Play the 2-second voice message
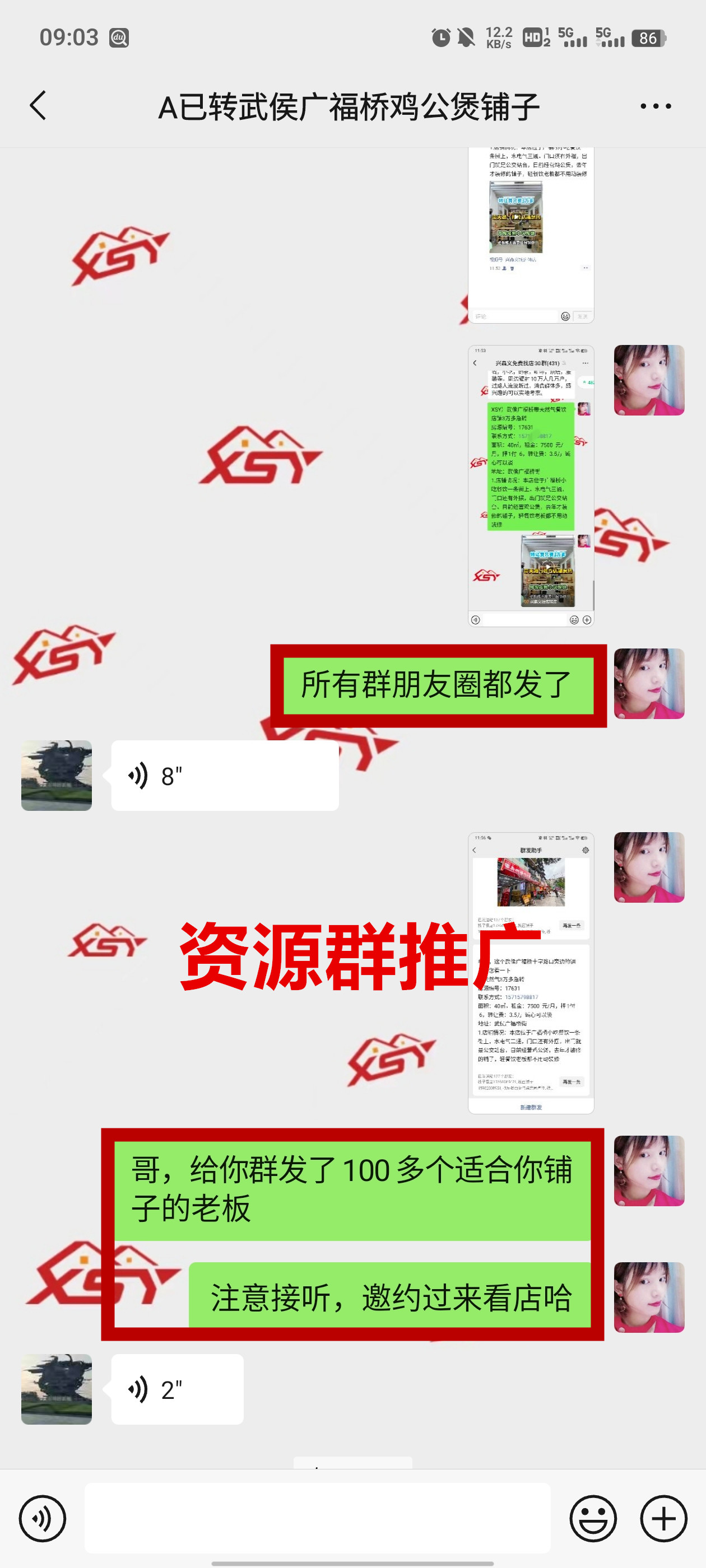This screenshot has width=706, height=1568. 176,1389
